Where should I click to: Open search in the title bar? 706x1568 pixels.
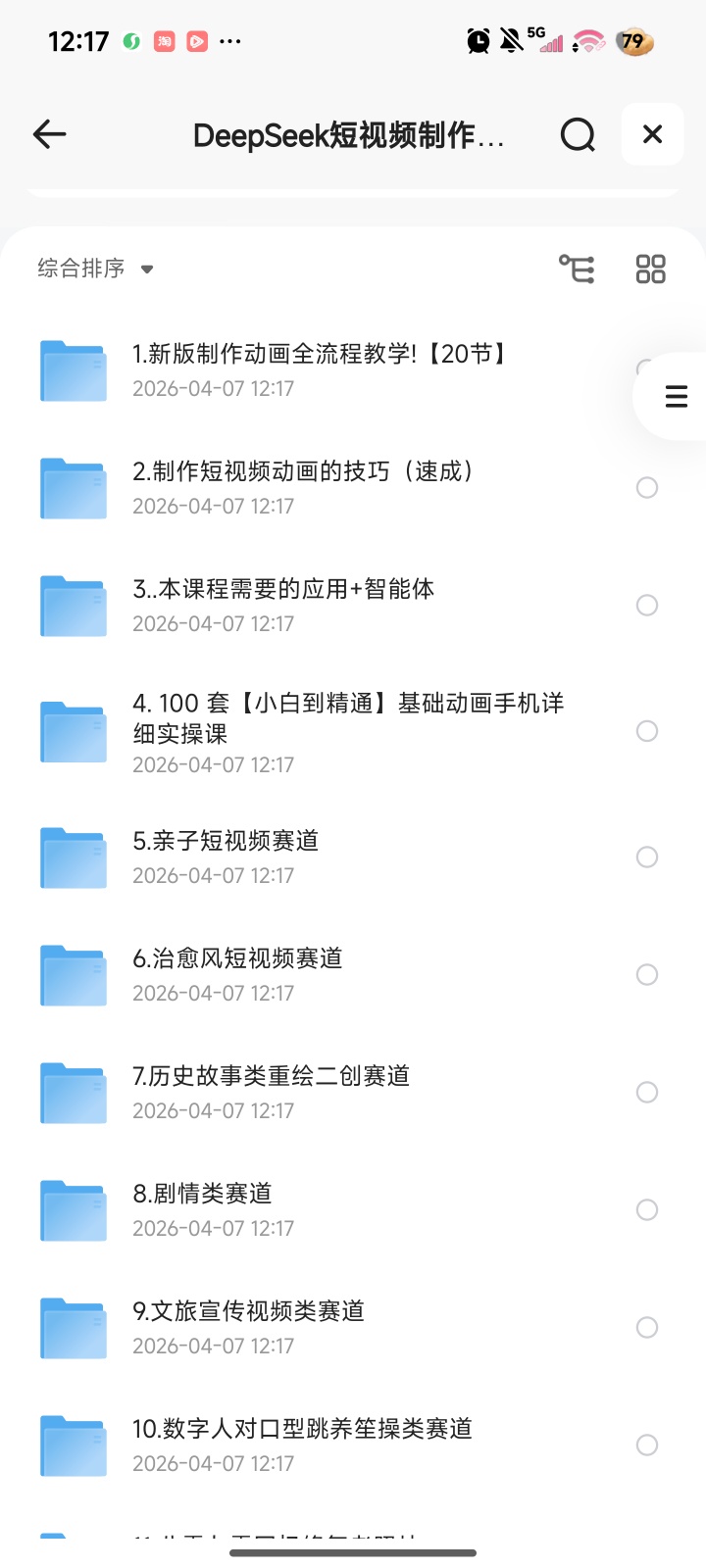578,134
